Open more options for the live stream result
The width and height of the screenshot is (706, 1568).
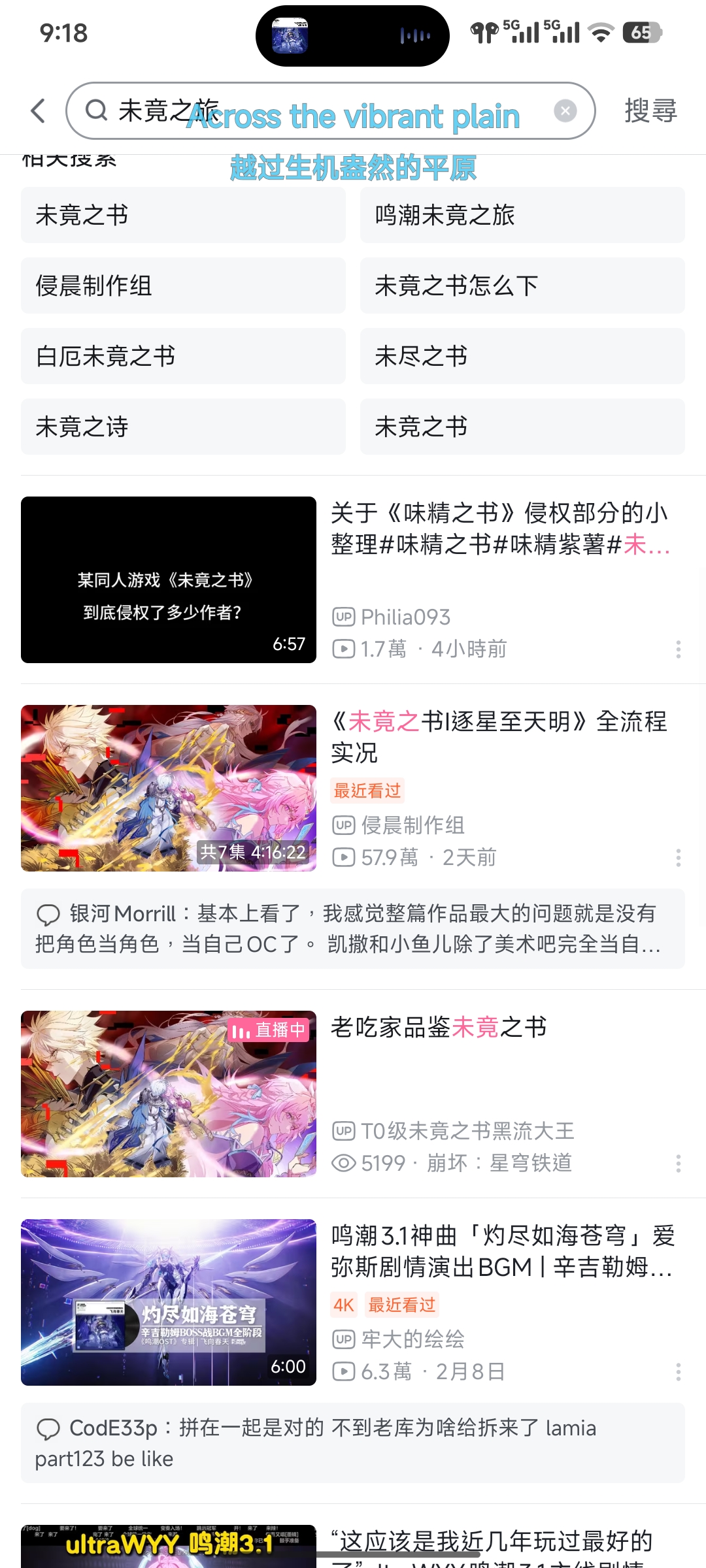click(x=679, y=1163)
